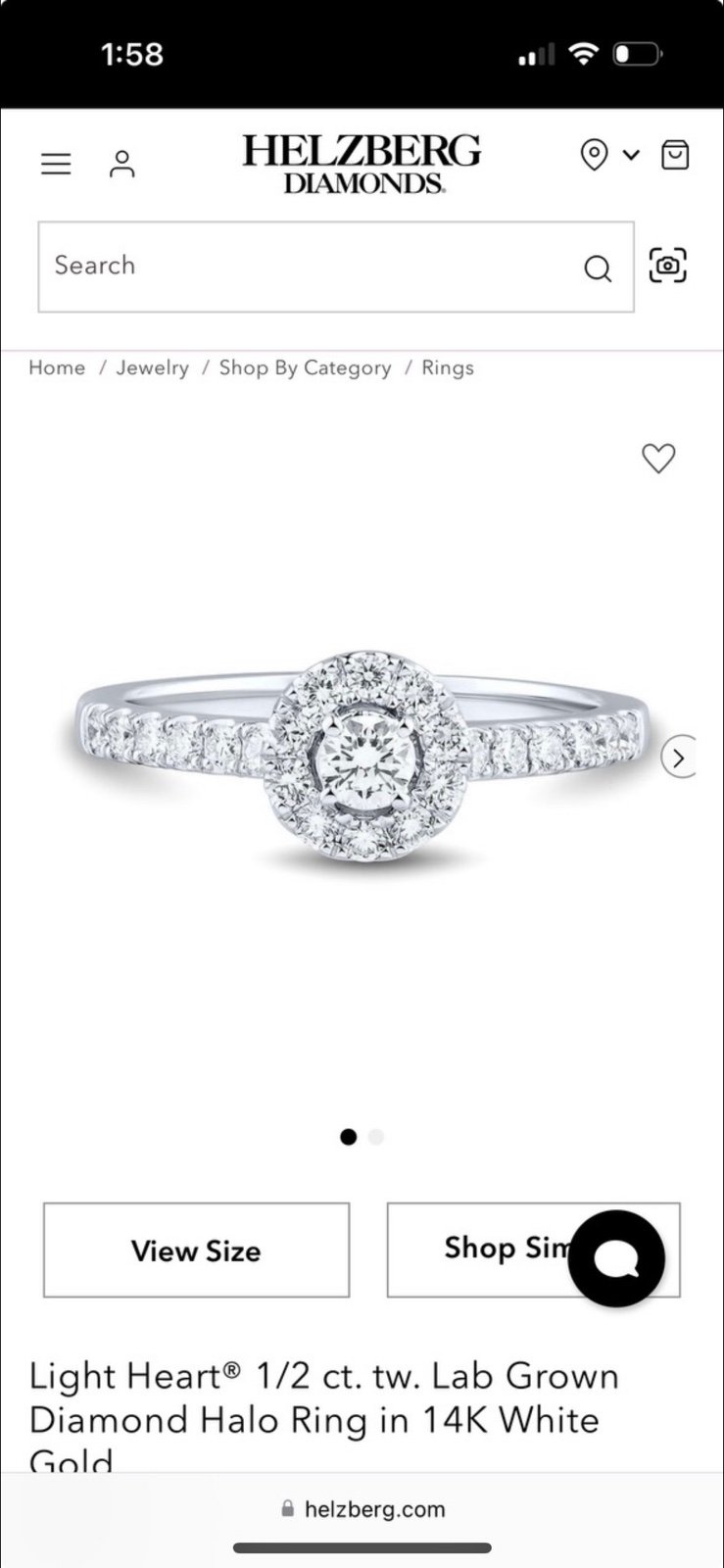Open the hamburger menu
The height and width of the screenshot is (1568, 724).
56,164
